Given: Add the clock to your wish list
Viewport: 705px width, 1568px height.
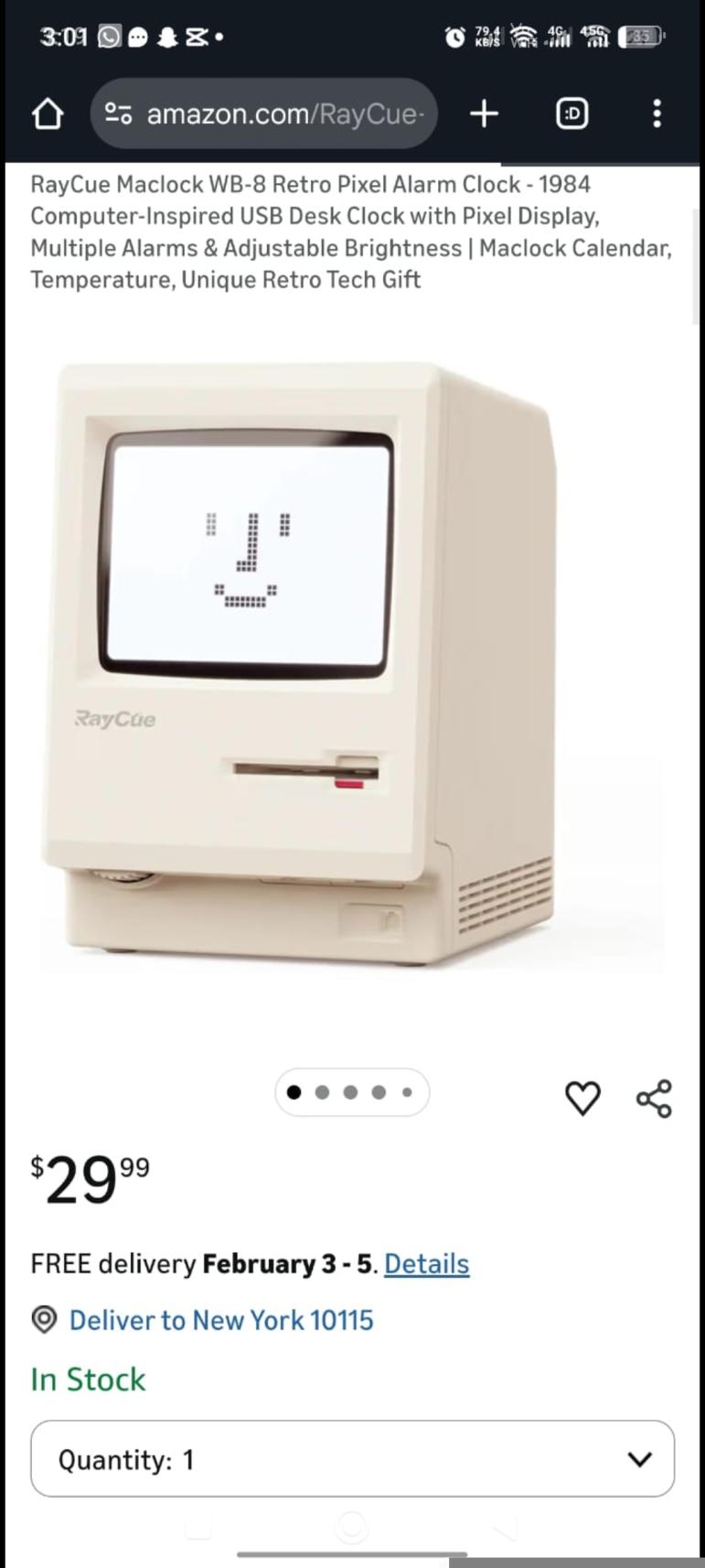Looking at the screenshot, I should [x=582, y=1098].
